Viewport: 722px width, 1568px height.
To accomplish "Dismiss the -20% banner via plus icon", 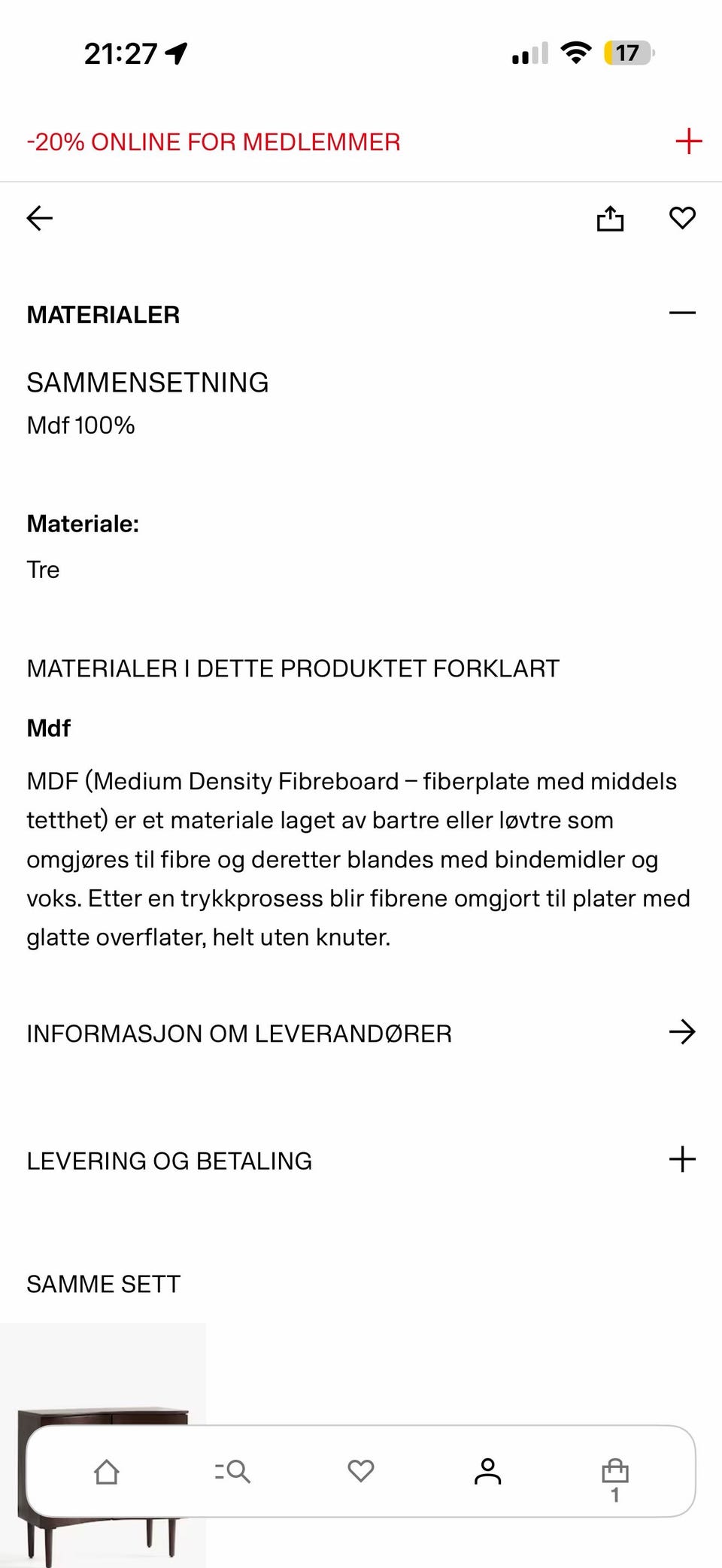I will coord(689,141).
